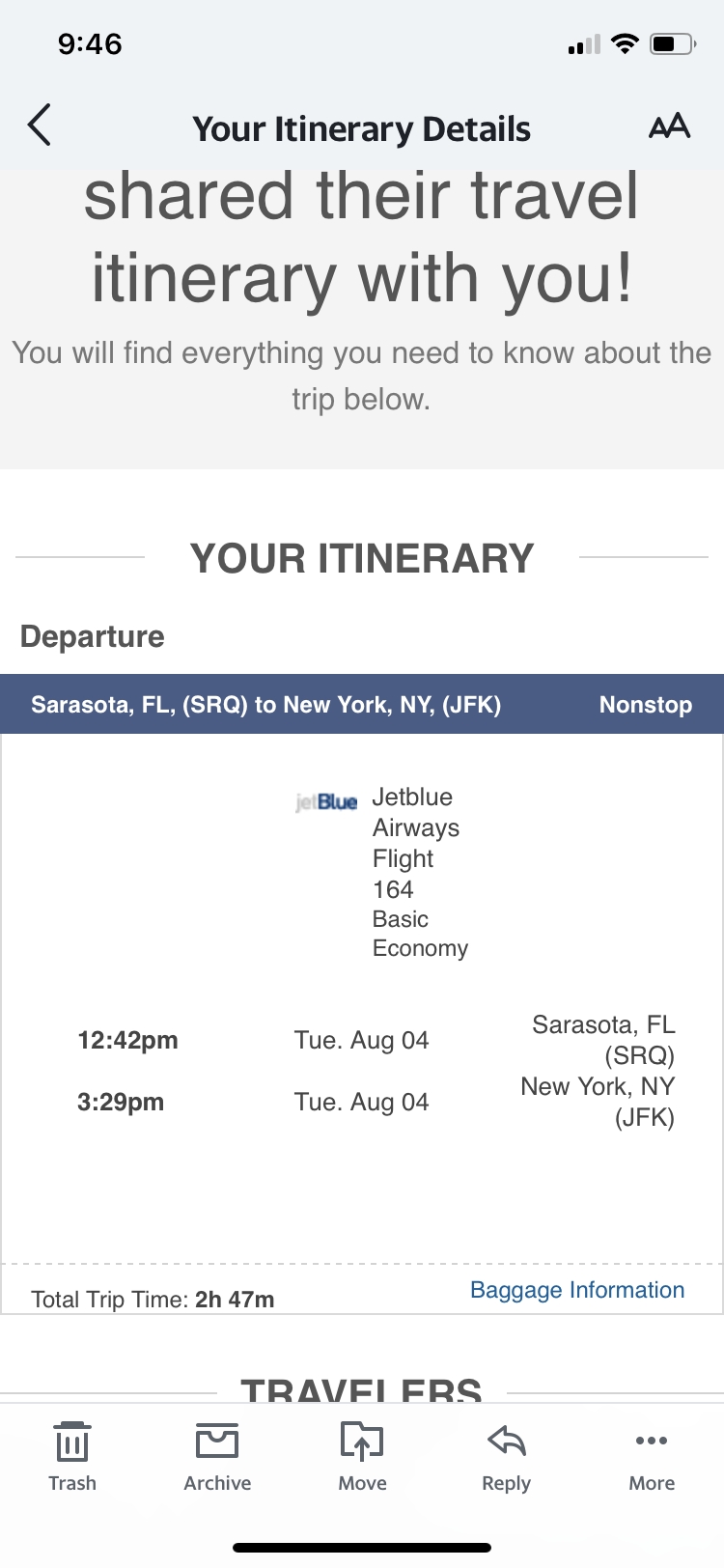Open the More actions ellipsis icon

point(651,1441)
